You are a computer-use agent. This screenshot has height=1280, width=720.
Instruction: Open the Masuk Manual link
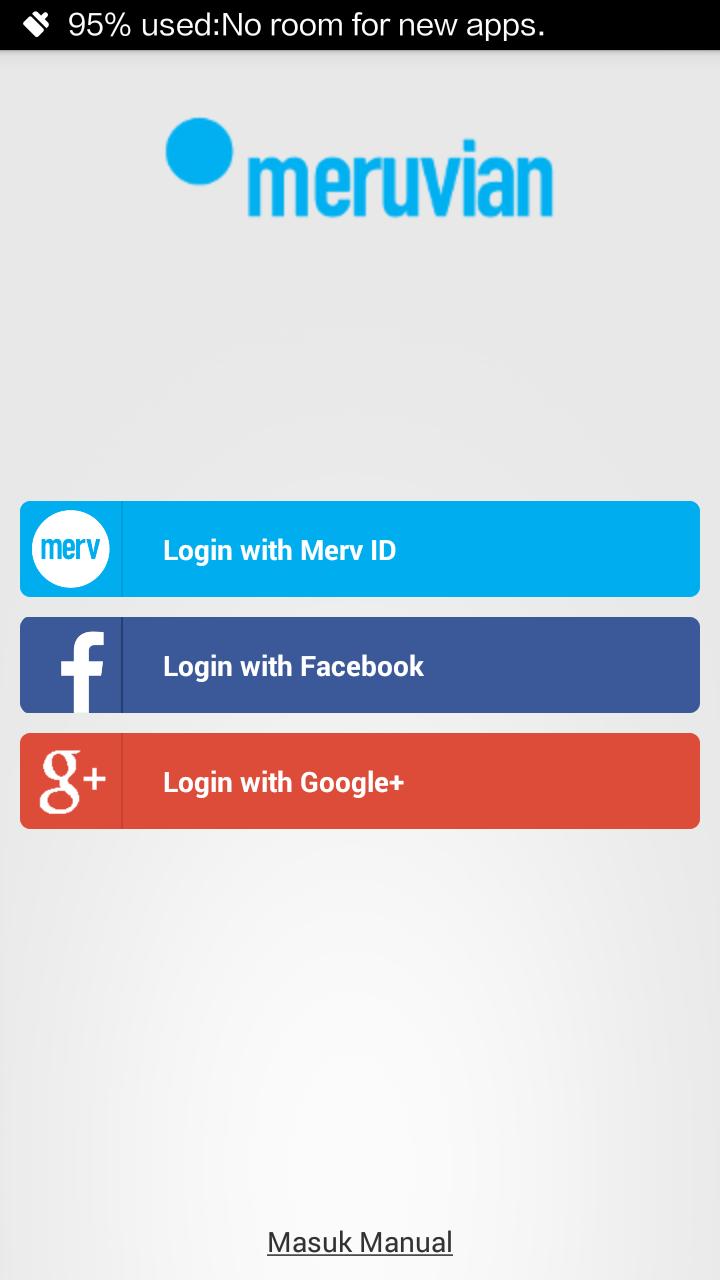(360, 1242)
